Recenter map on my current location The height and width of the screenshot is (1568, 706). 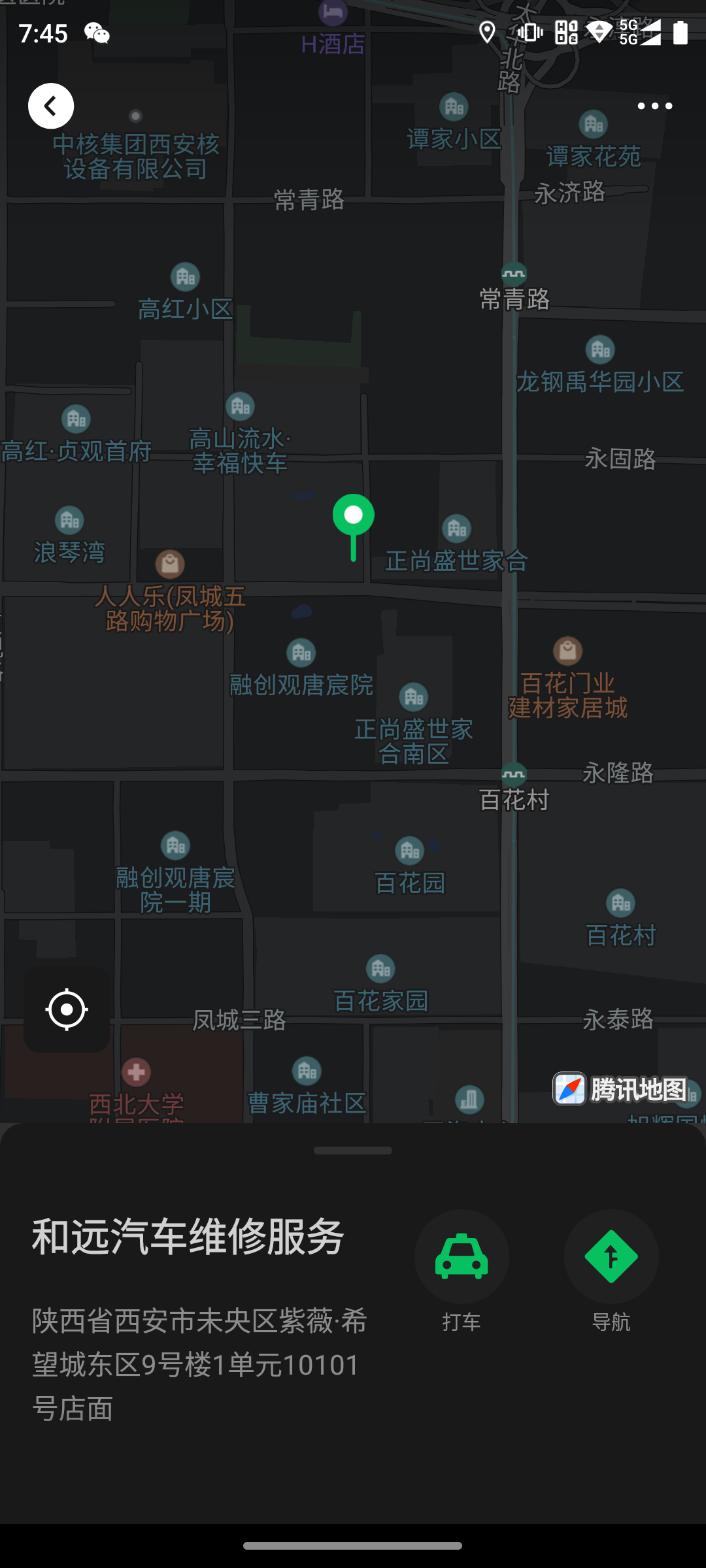coord(67,1009)
